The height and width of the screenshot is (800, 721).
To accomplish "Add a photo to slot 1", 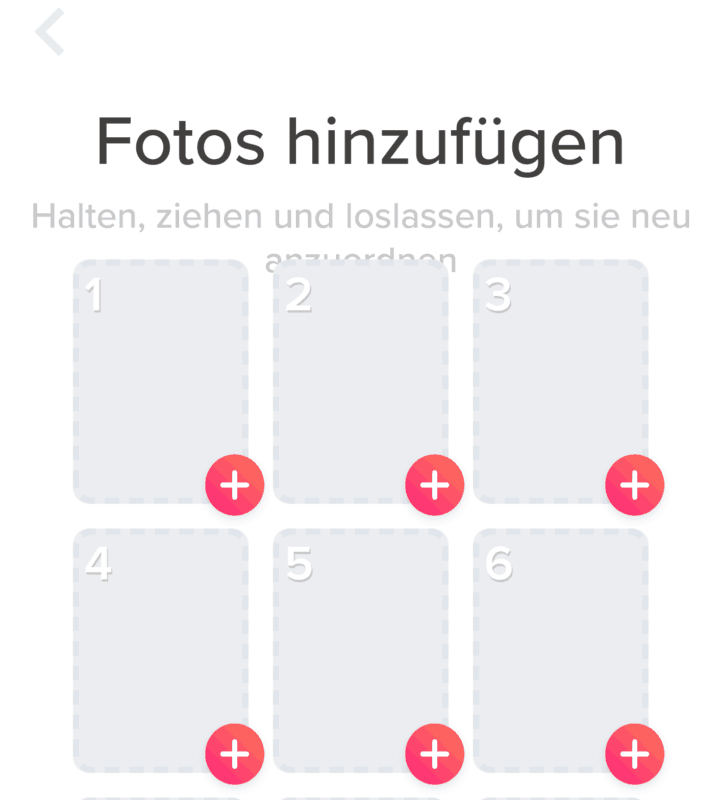I will 234,485.
